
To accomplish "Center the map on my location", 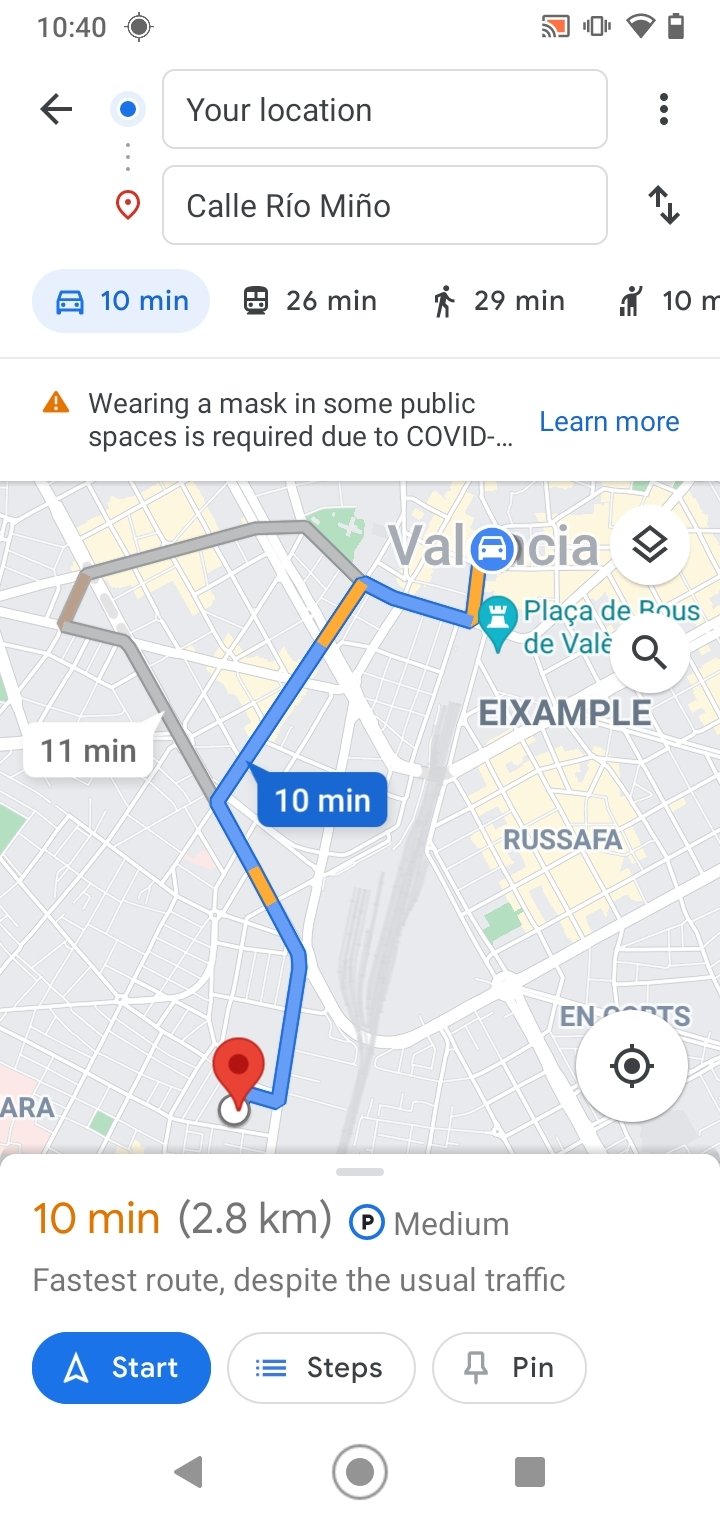I will click(631, 1066).
